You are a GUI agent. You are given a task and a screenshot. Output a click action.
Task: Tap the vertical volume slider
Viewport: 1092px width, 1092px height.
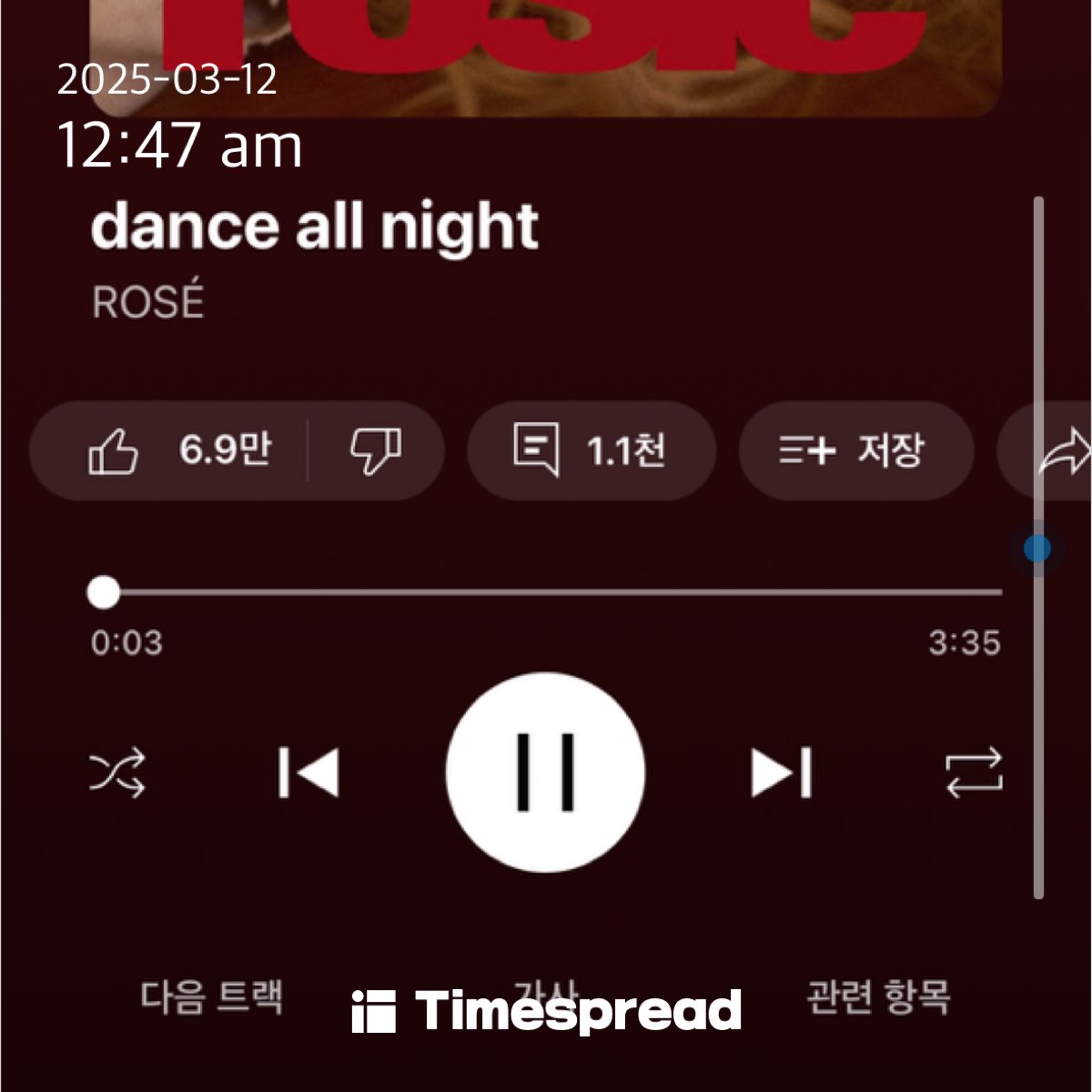tap(1038, 548)
